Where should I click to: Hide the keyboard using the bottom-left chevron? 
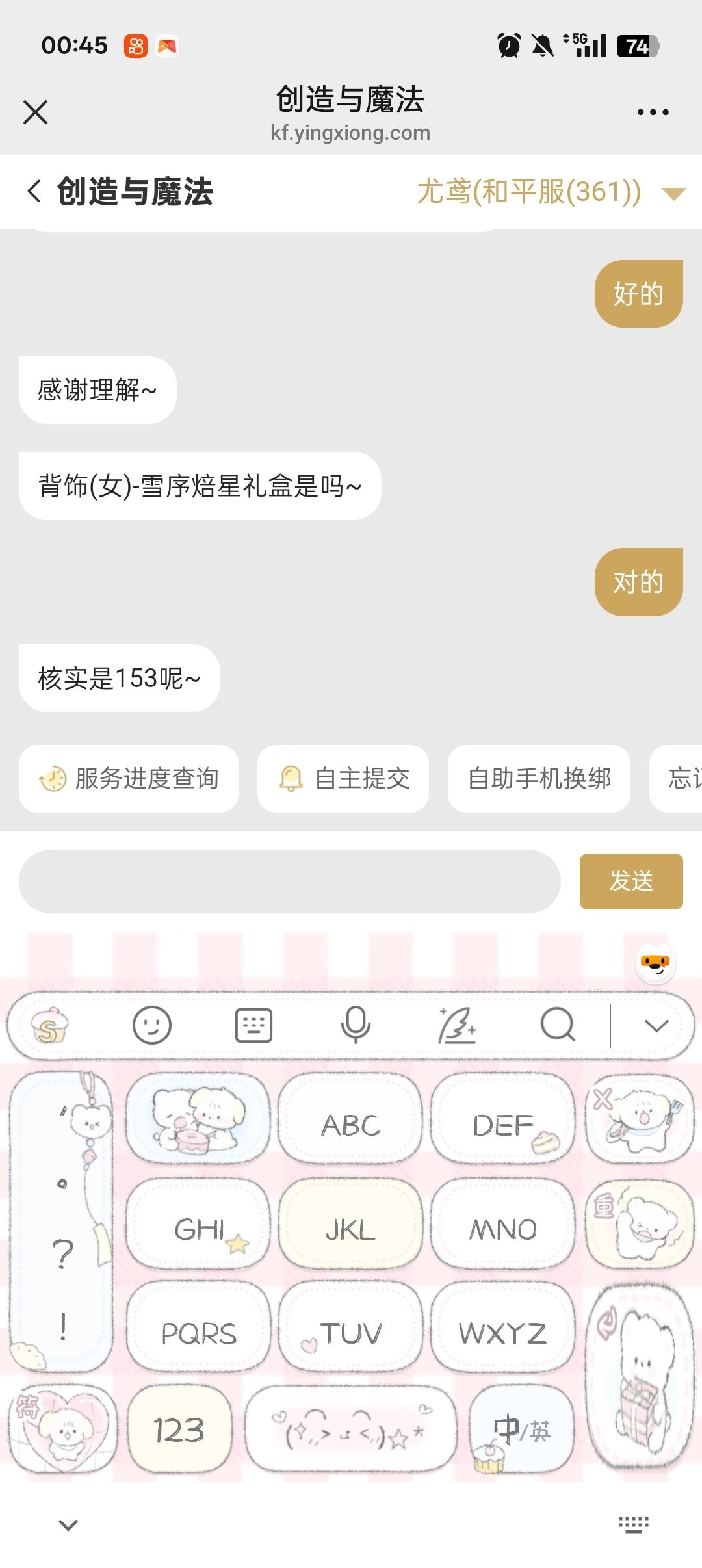point(67,1524)
